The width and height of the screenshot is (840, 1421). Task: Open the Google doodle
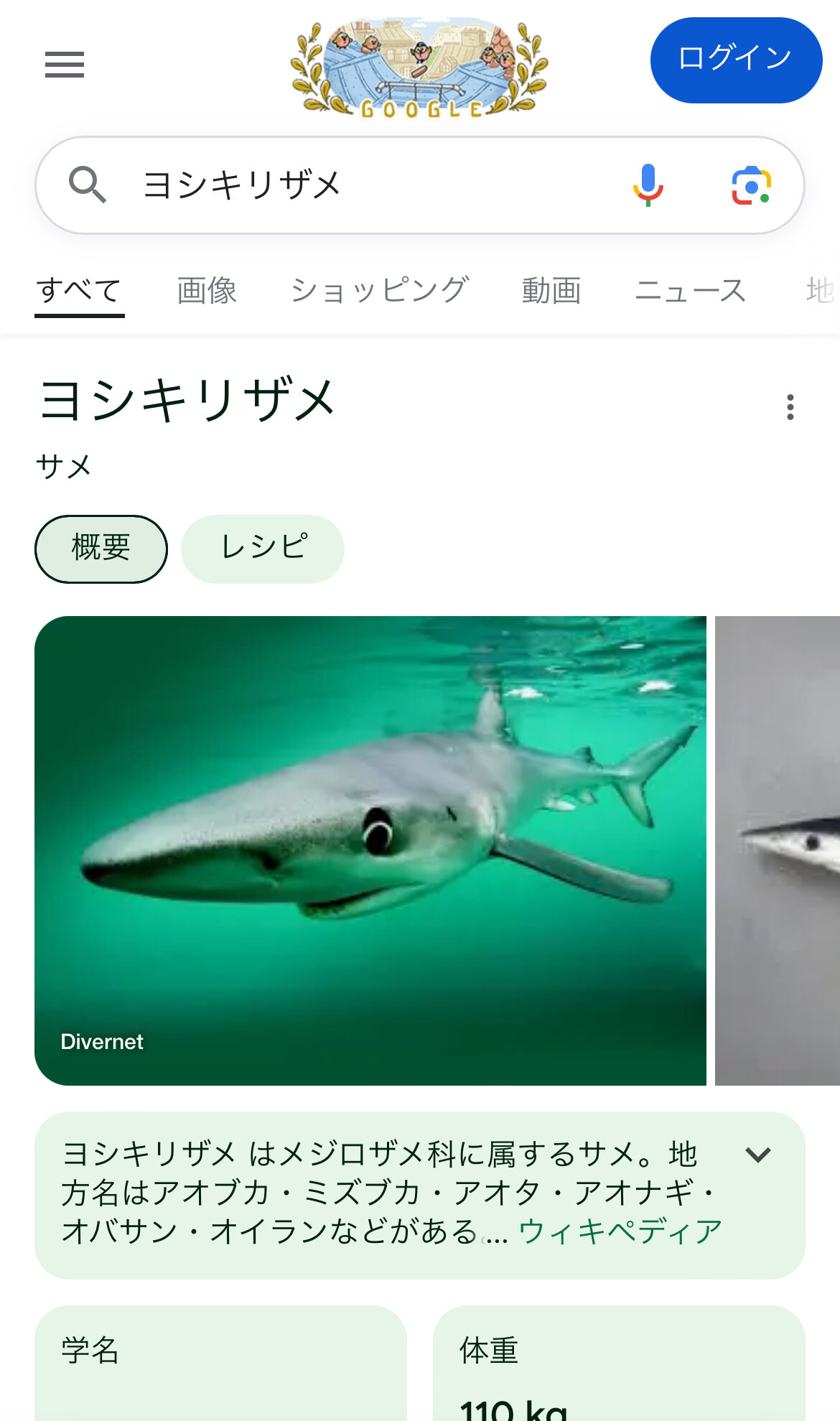click(x=419, y=67)
